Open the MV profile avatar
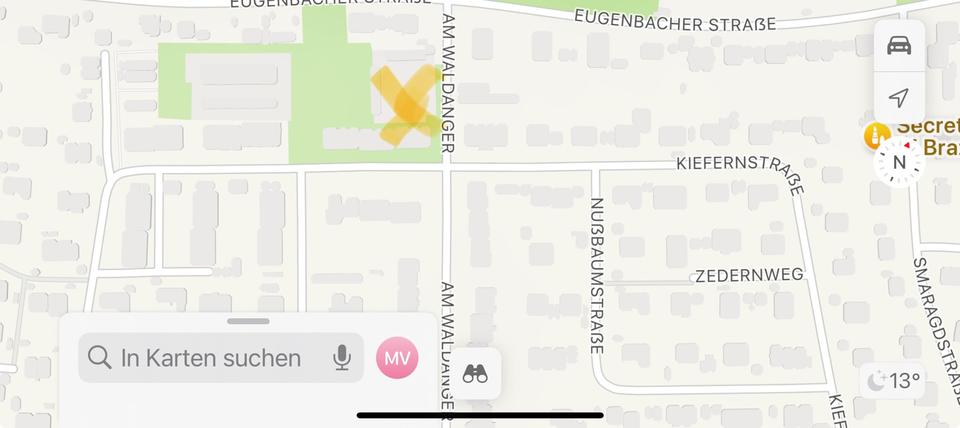The width and height of the screenshot is (960, 428). pos(397,358)
